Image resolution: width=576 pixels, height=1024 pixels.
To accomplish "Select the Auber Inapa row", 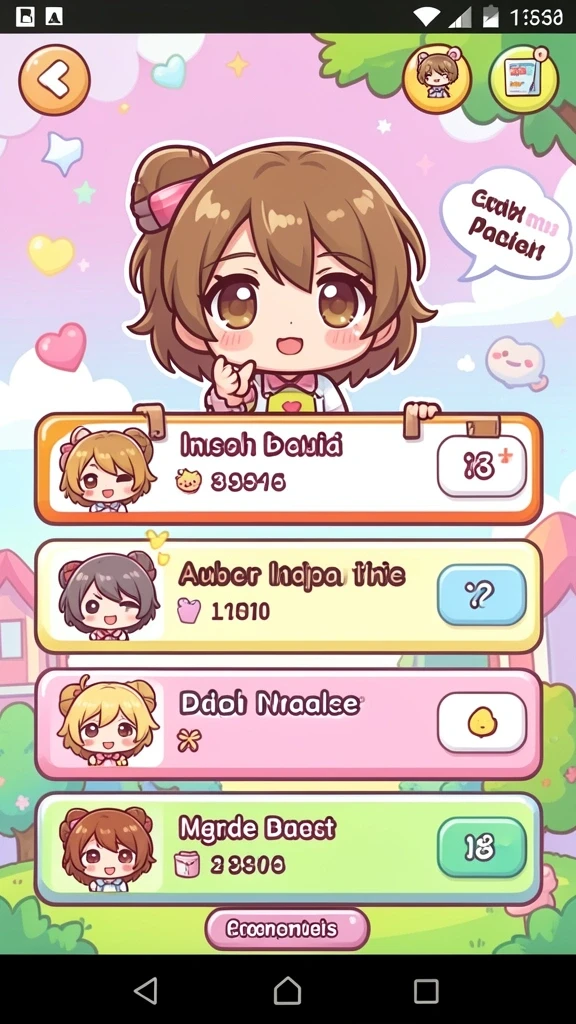I will [288, 596].
